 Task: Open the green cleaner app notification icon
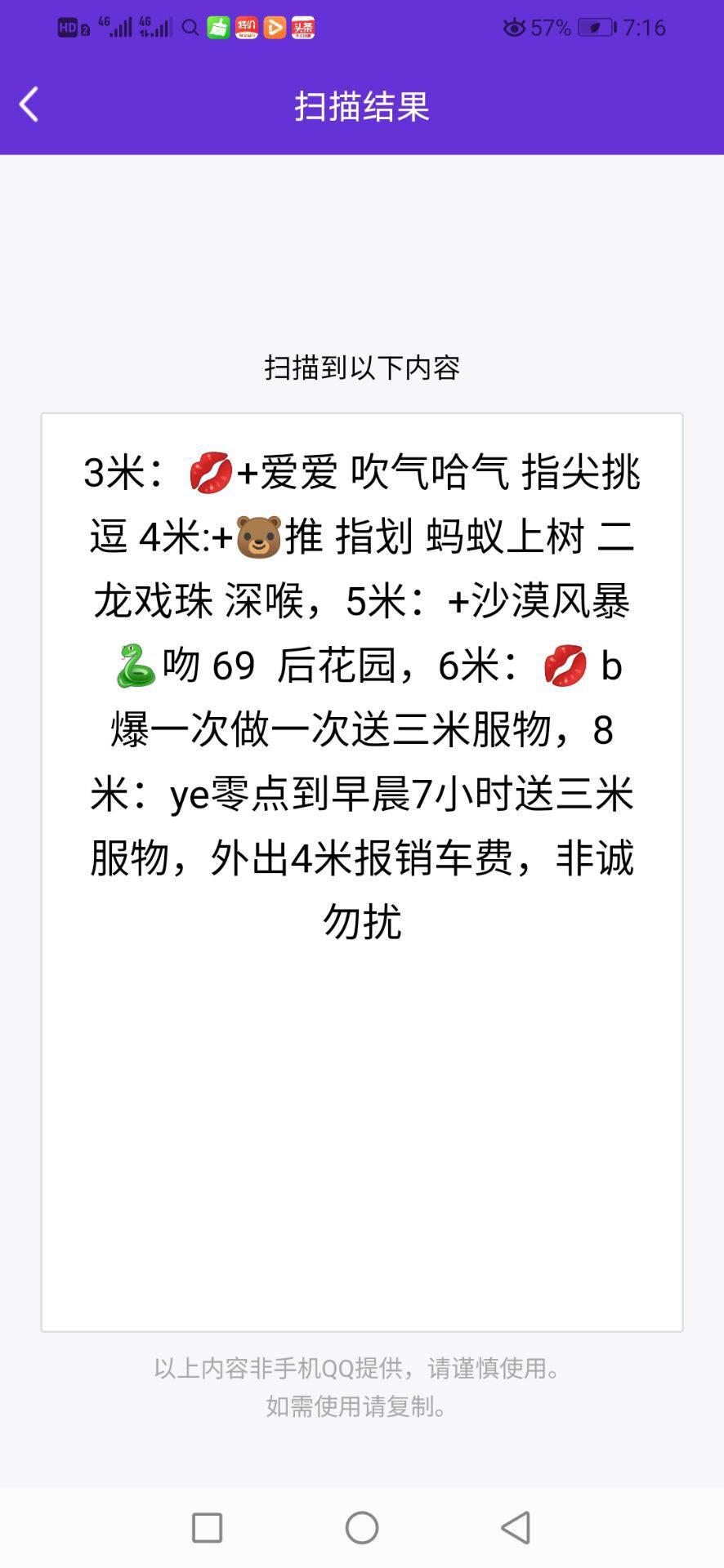coord(218,27)
